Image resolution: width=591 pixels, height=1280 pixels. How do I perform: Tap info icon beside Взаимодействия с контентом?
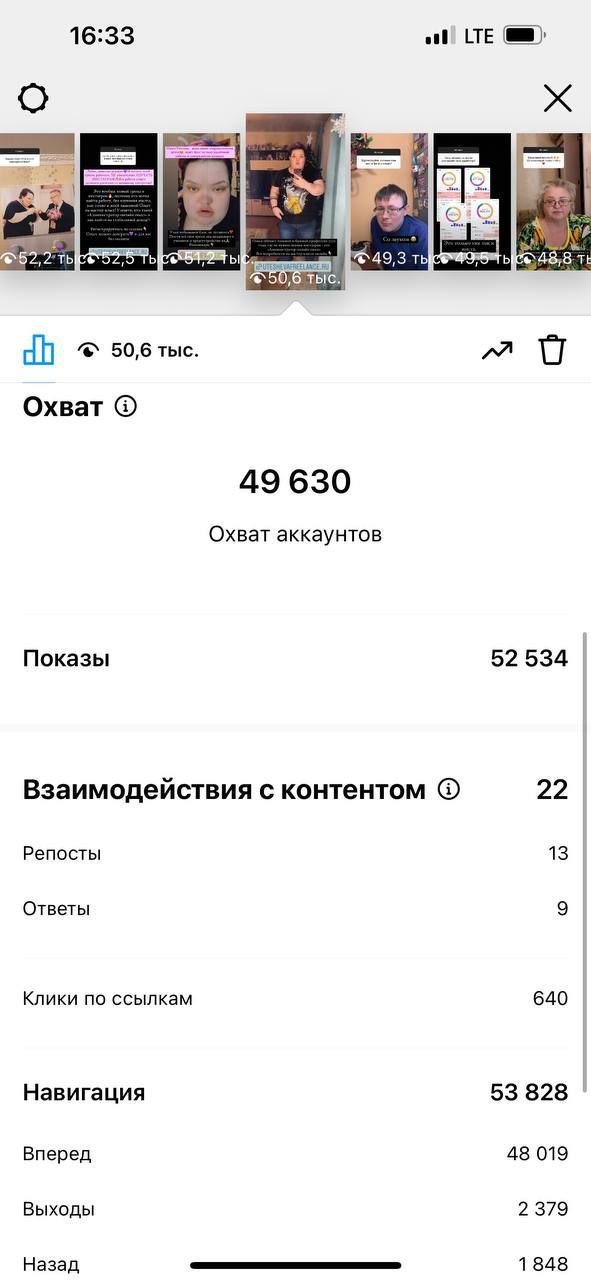coord(449,790)
